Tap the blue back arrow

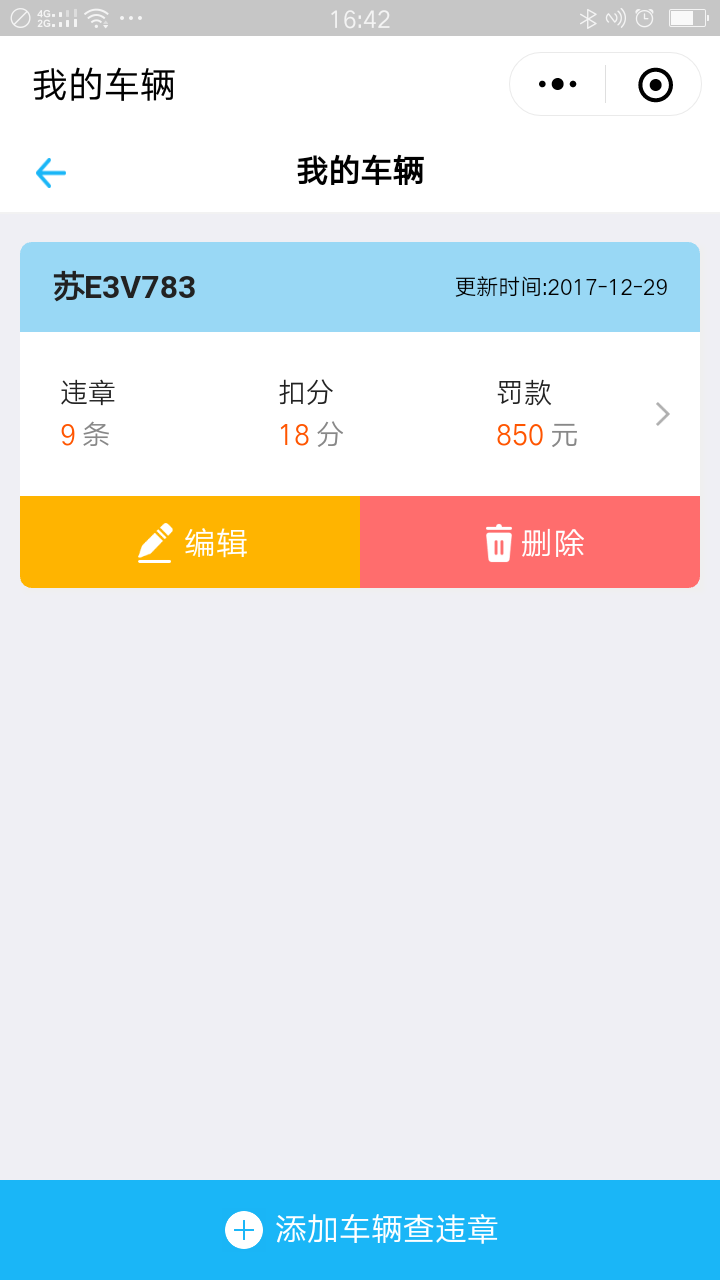(50, 172)
